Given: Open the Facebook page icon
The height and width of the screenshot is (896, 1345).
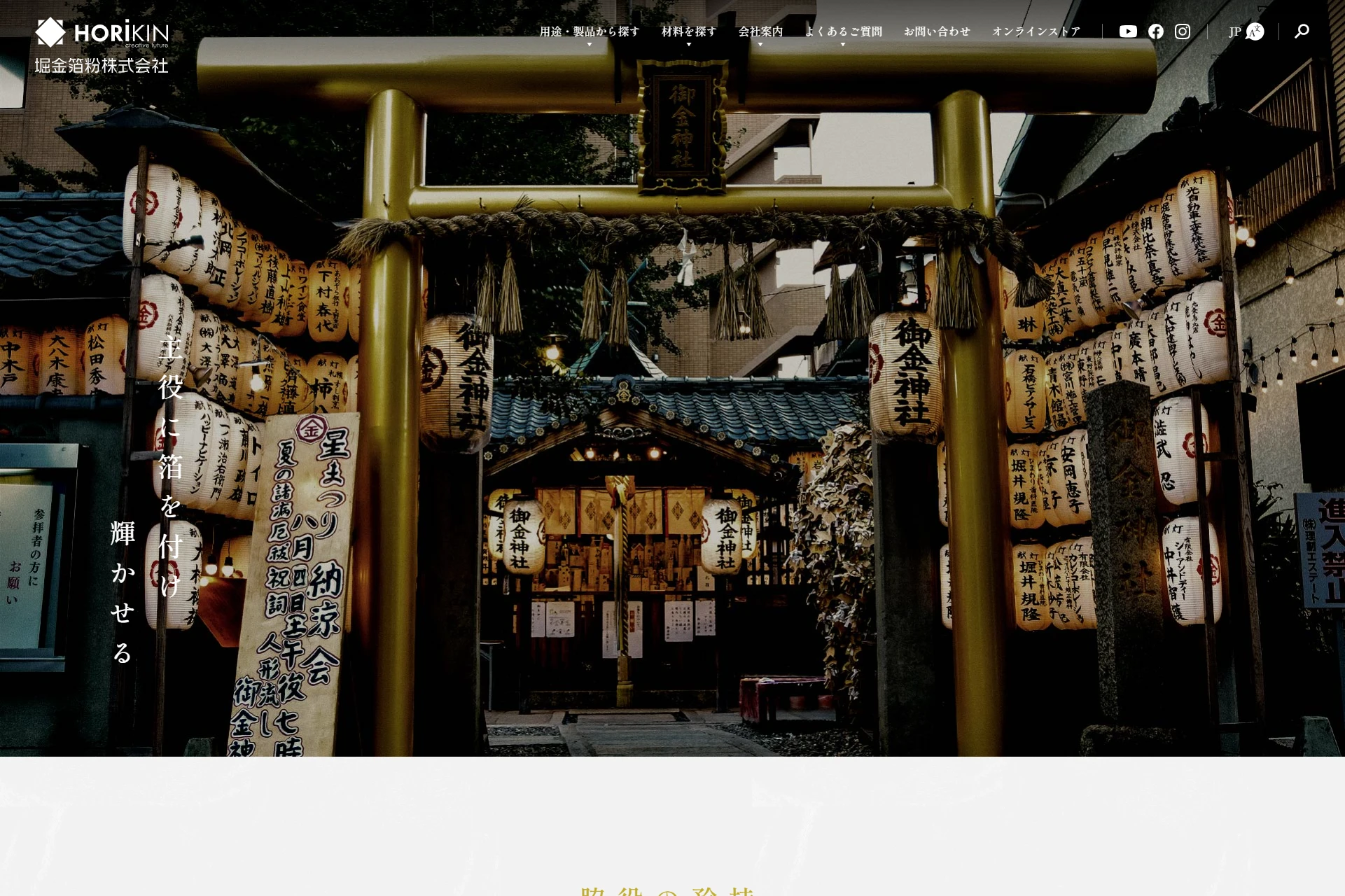Looking at the screenshot, I should tap(1156, 31).
